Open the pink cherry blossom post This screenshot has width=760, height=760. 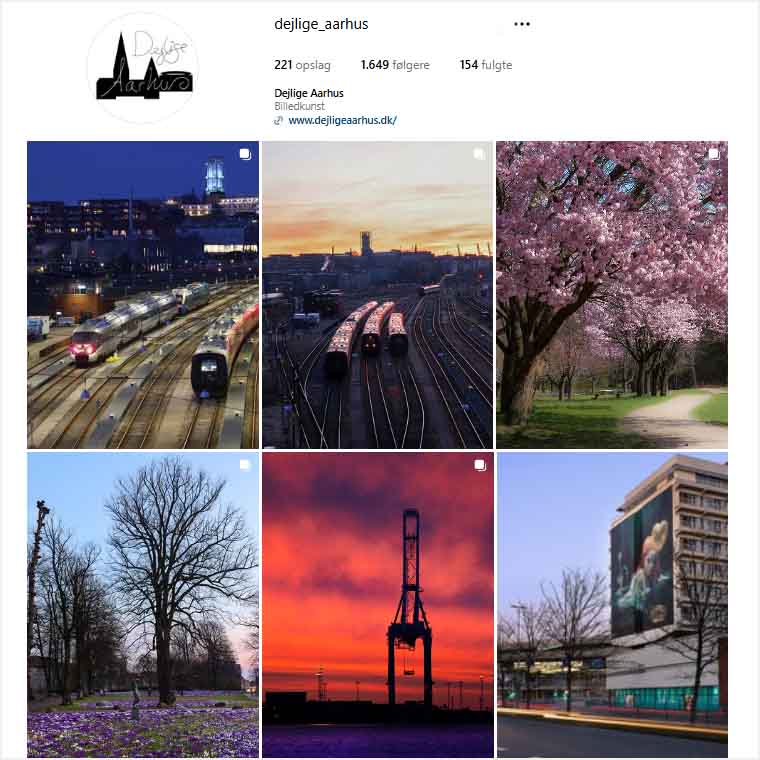tap(611, 294)
